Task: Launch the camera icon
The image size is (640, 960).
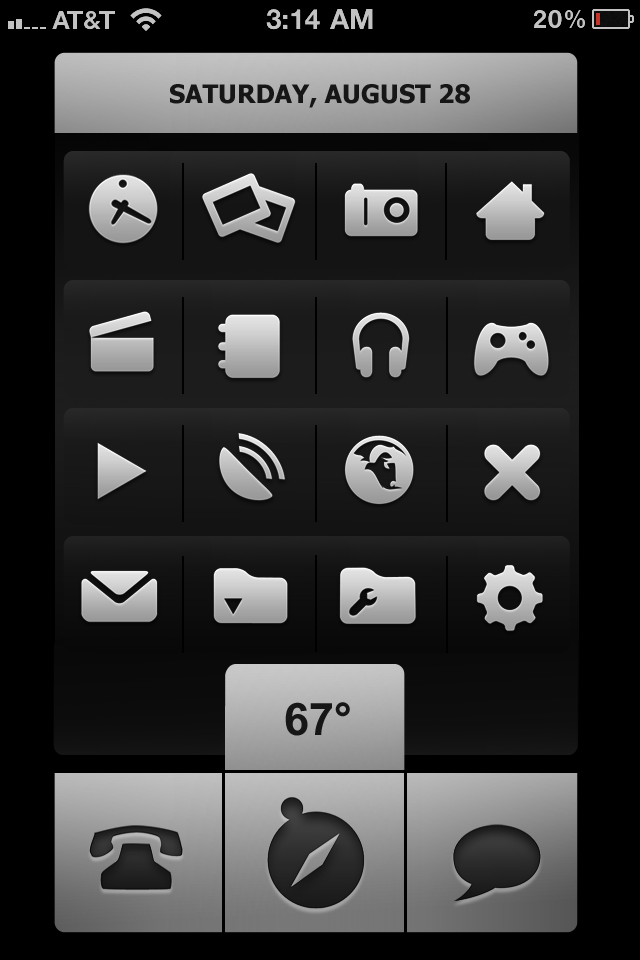Action: (381, 210)
